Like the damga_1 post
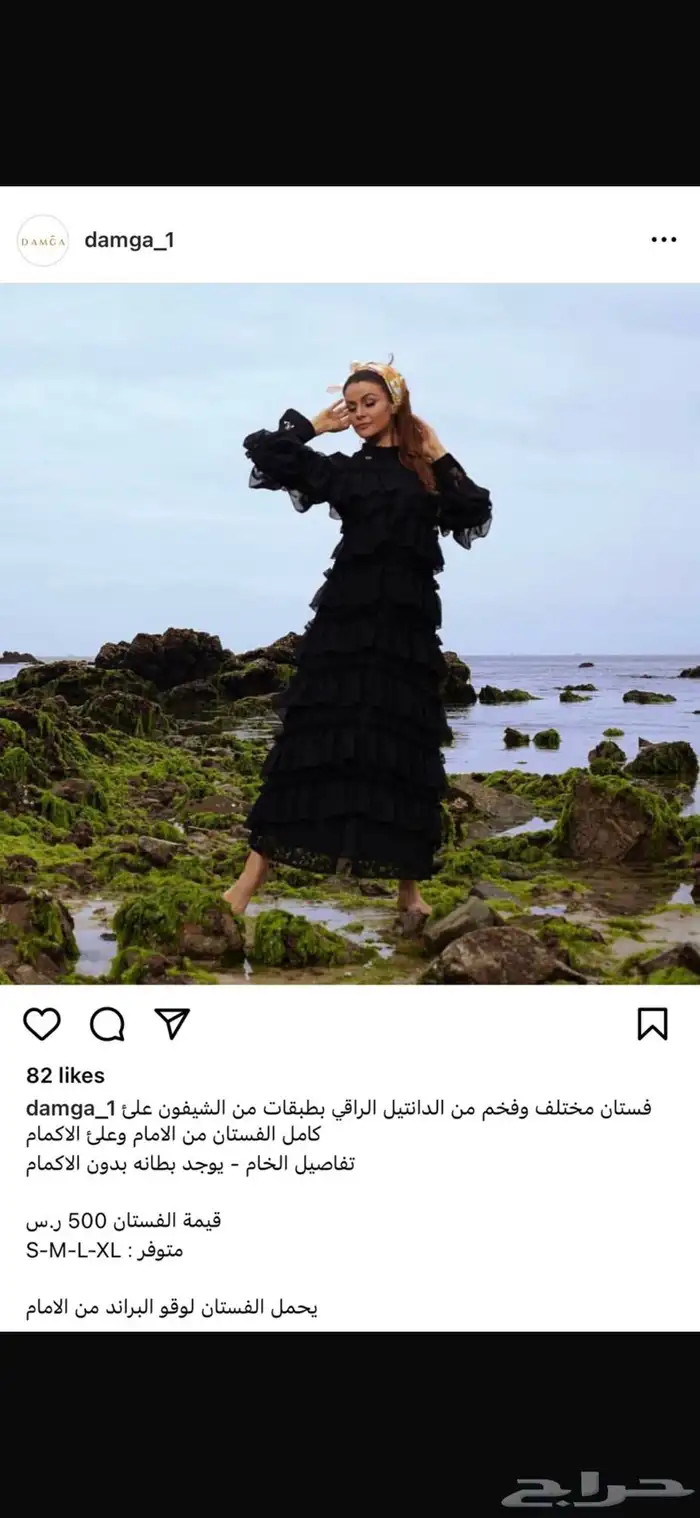The height and width of the screenshot is (1518, 700). (42, 1023)
